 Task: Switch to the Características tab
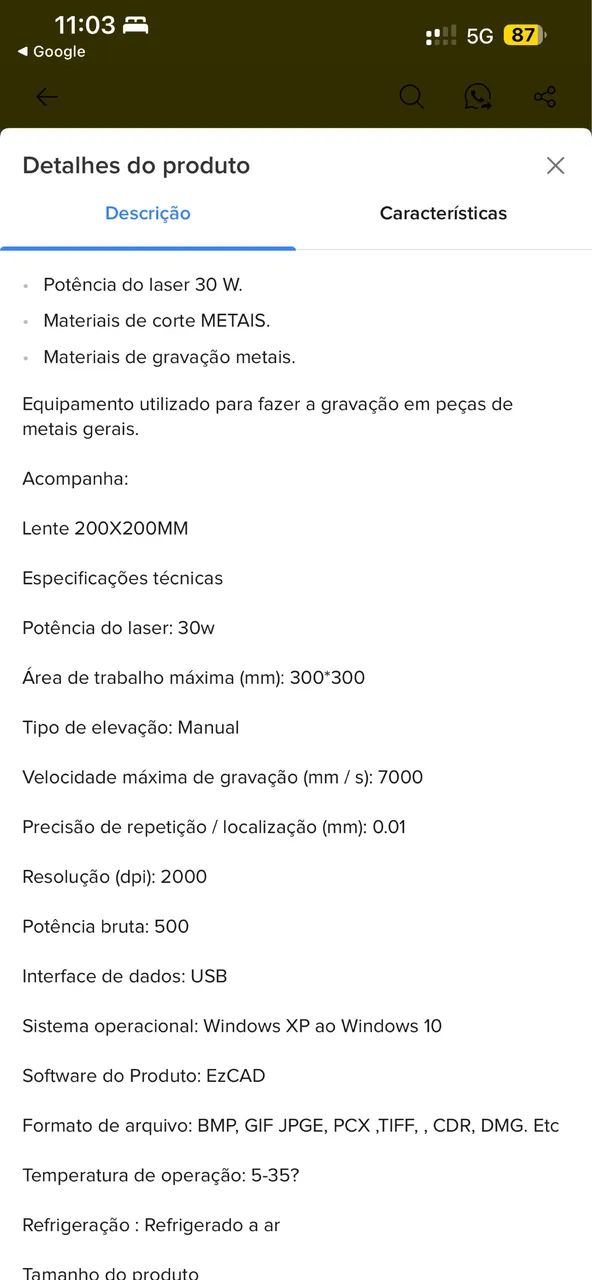(x=443, y=213)
